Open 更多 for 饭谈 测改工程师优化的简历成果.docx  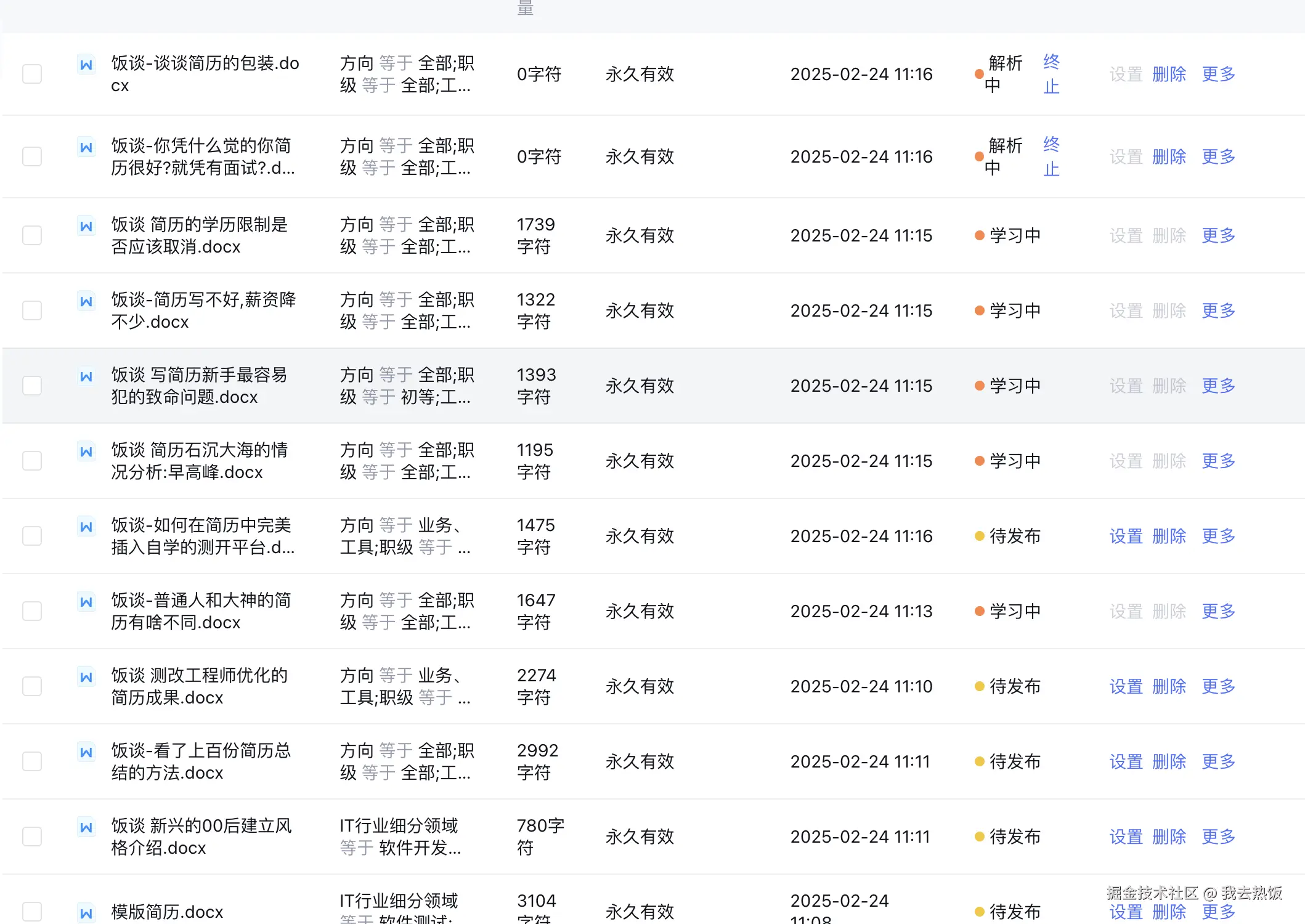click(x=1218, y=686)
